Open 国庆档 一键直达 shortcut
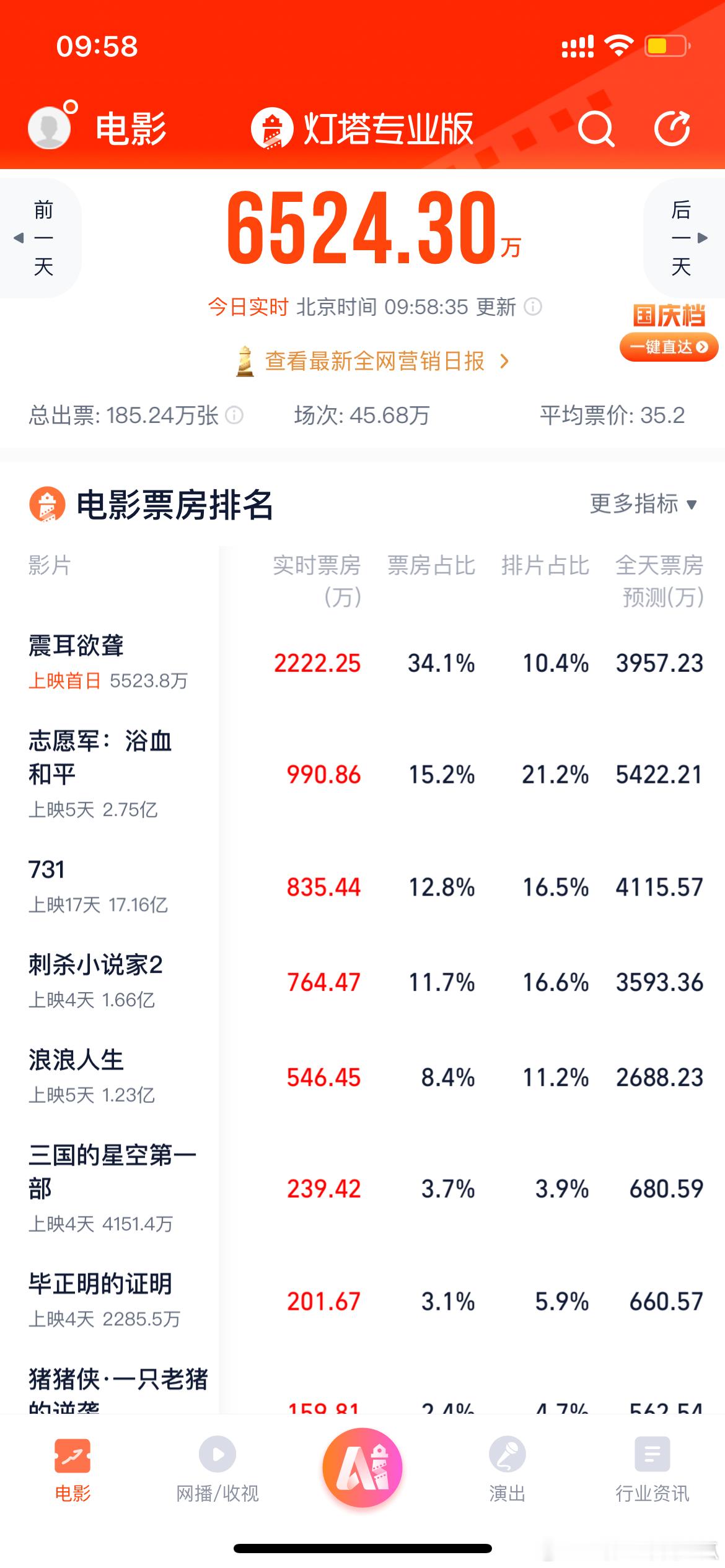Image resolution: width=725 pixels, height=1568 pixels. (x=669, y=347)
